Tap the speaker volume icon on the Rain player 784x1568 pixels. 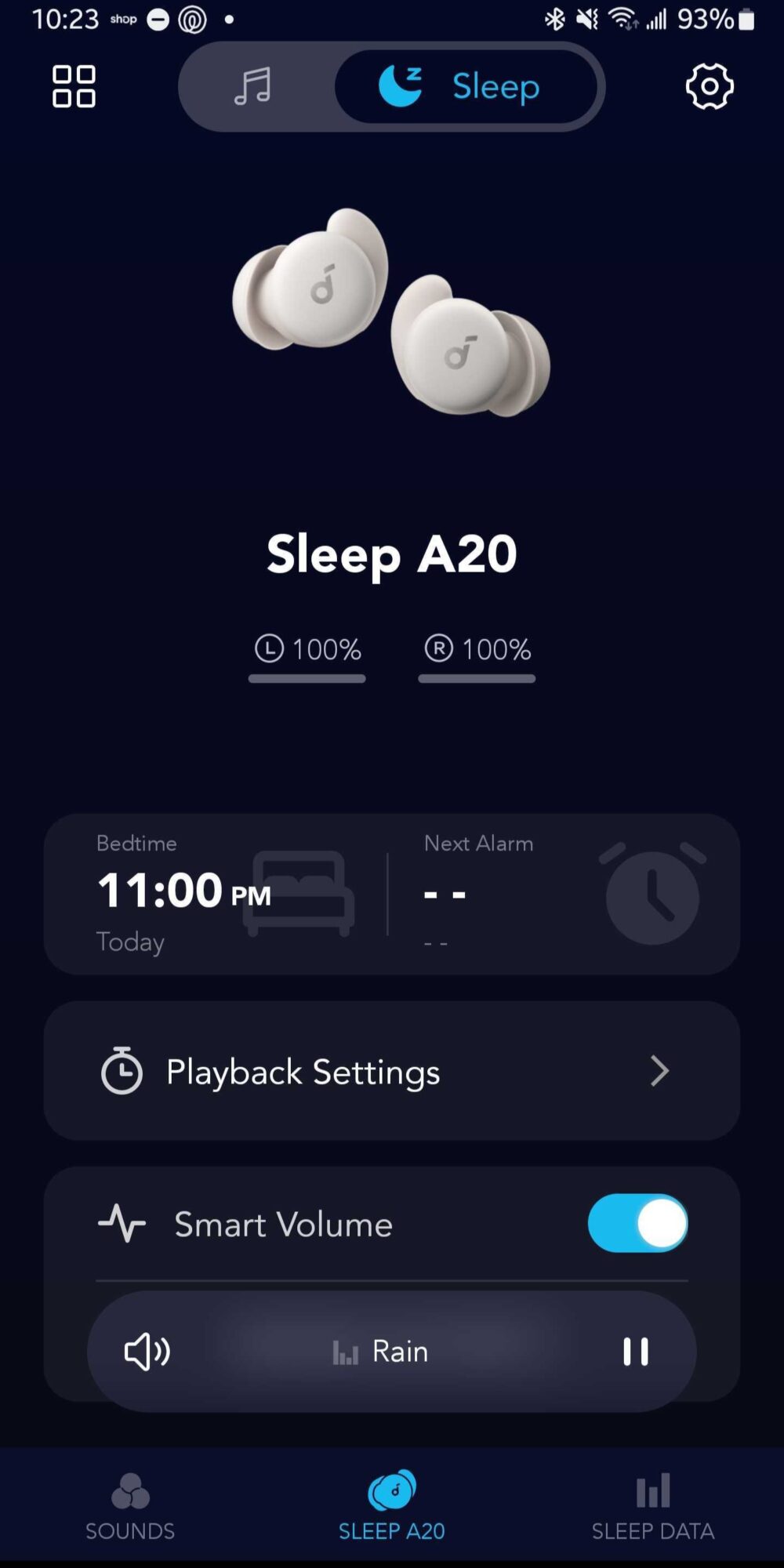[x=147, y=1350]
